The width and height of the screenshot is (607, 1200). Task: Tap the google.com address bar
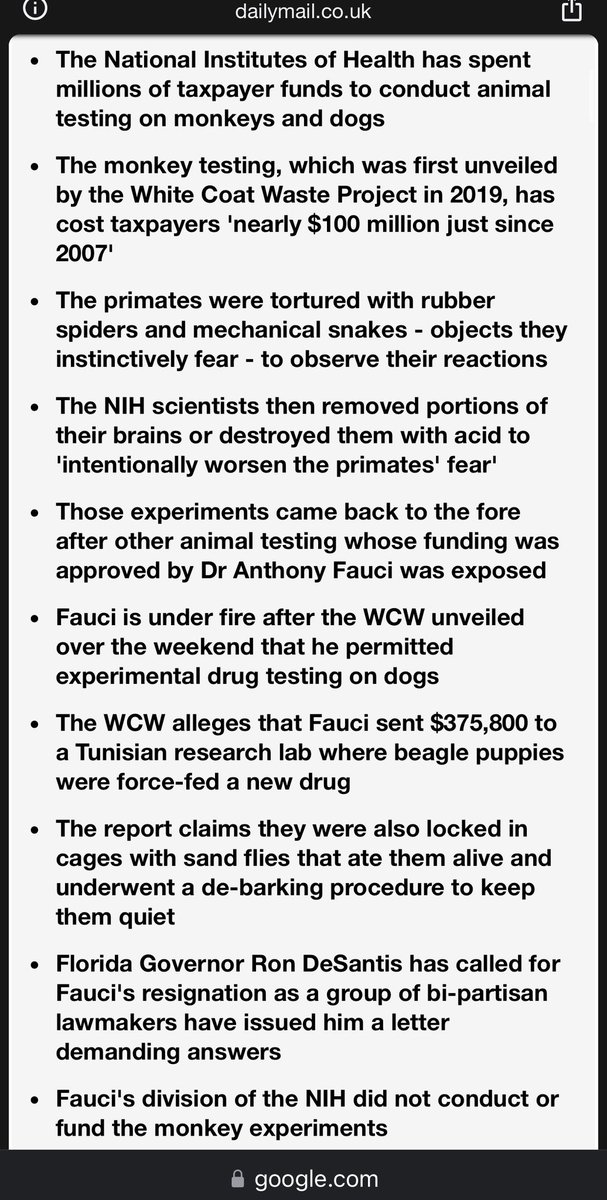[303, 1178]
